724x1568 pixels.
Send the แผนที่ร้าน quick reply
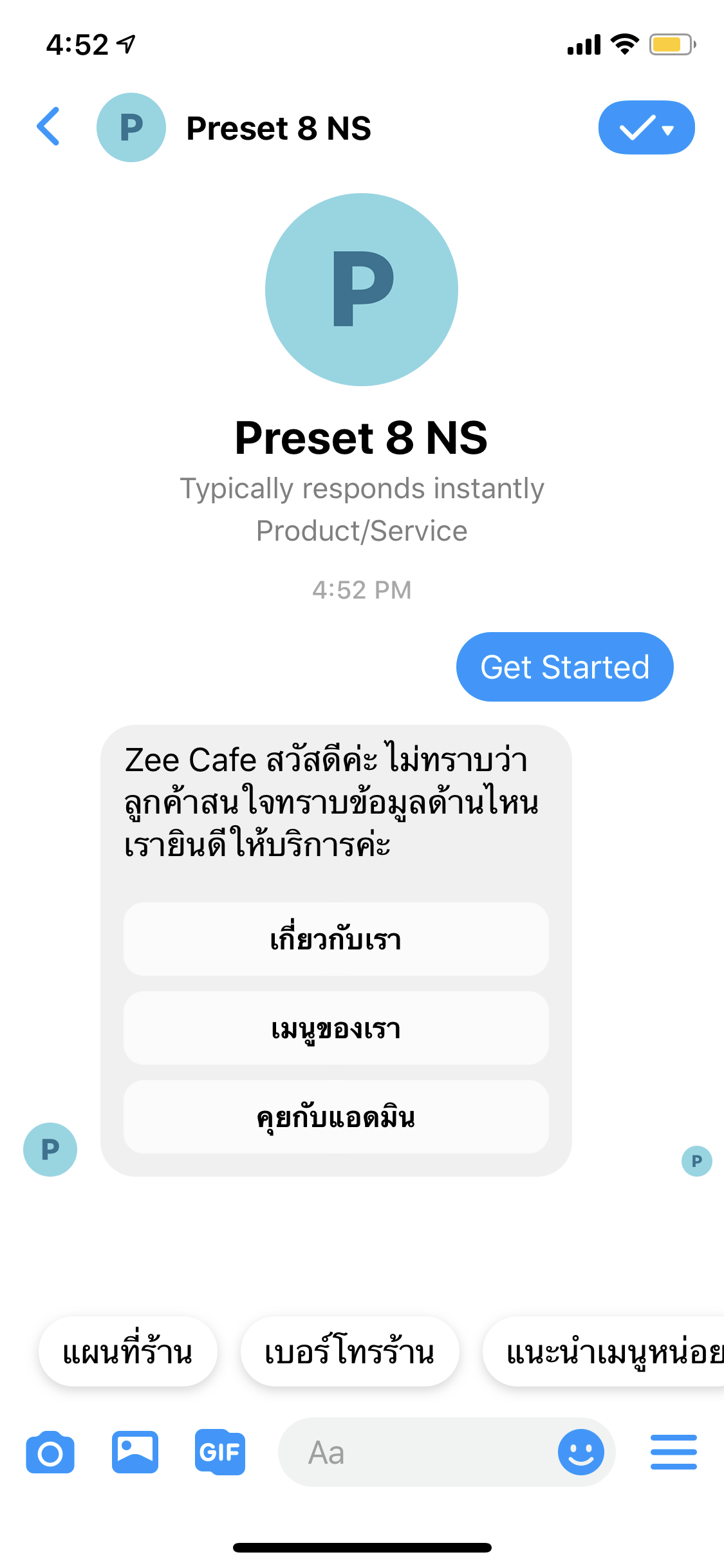click(127, 1352)
